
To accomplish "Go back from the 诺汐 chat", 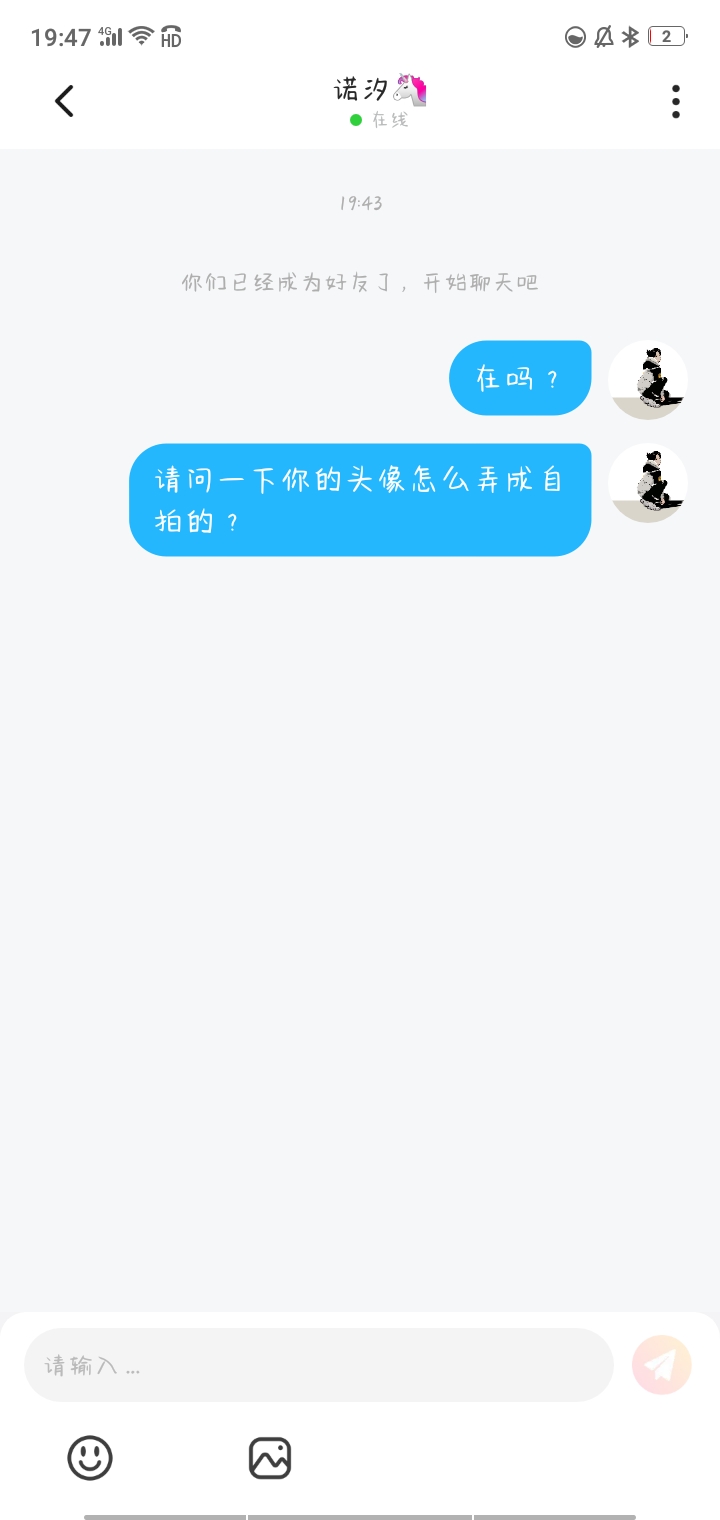I will [x=64, y=101].
